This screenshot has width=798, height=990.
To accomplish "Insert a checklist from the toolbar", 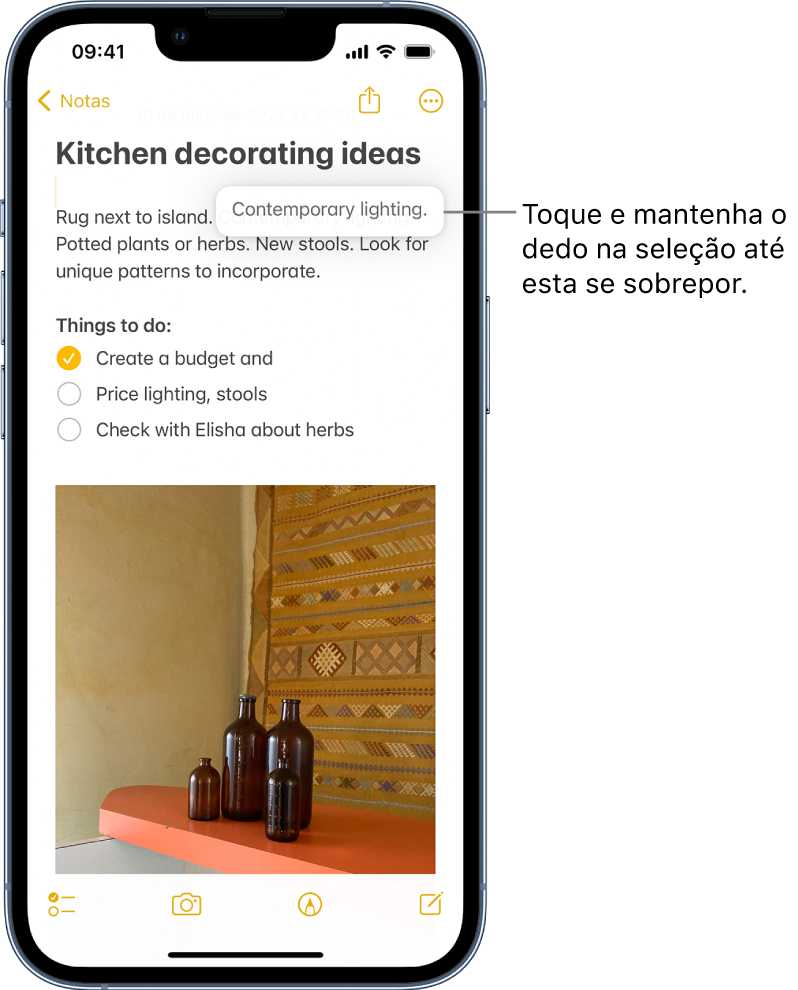I will (61, 904).
